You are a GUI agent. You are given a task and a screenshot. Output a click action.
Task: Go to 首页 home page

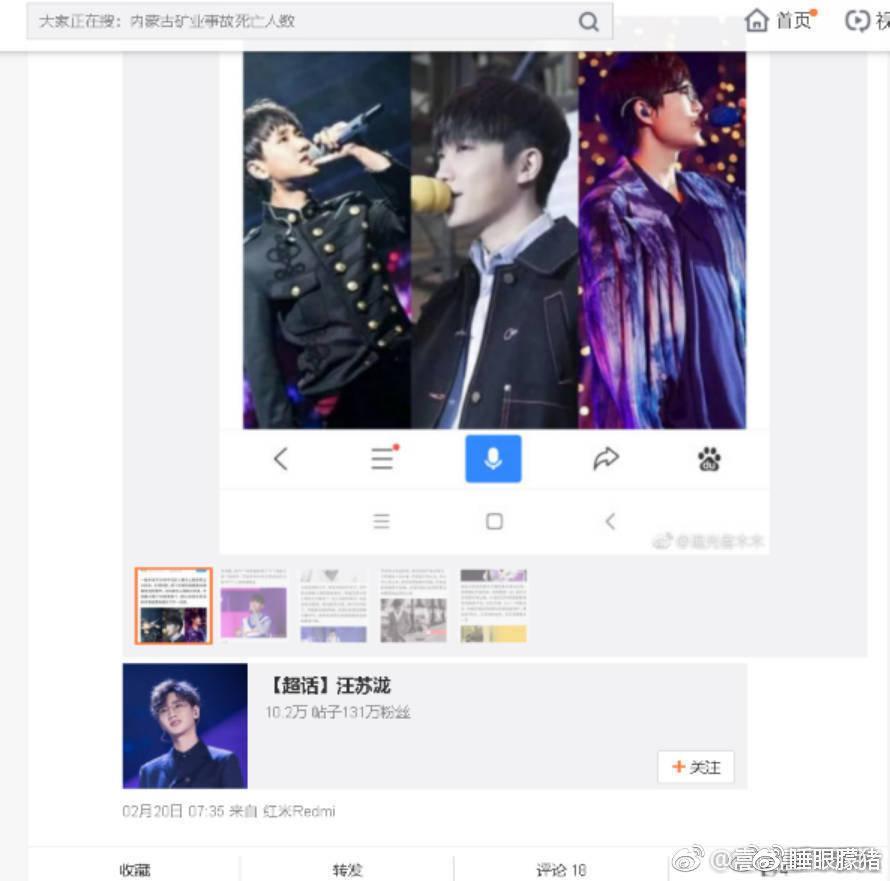(782, 20)
